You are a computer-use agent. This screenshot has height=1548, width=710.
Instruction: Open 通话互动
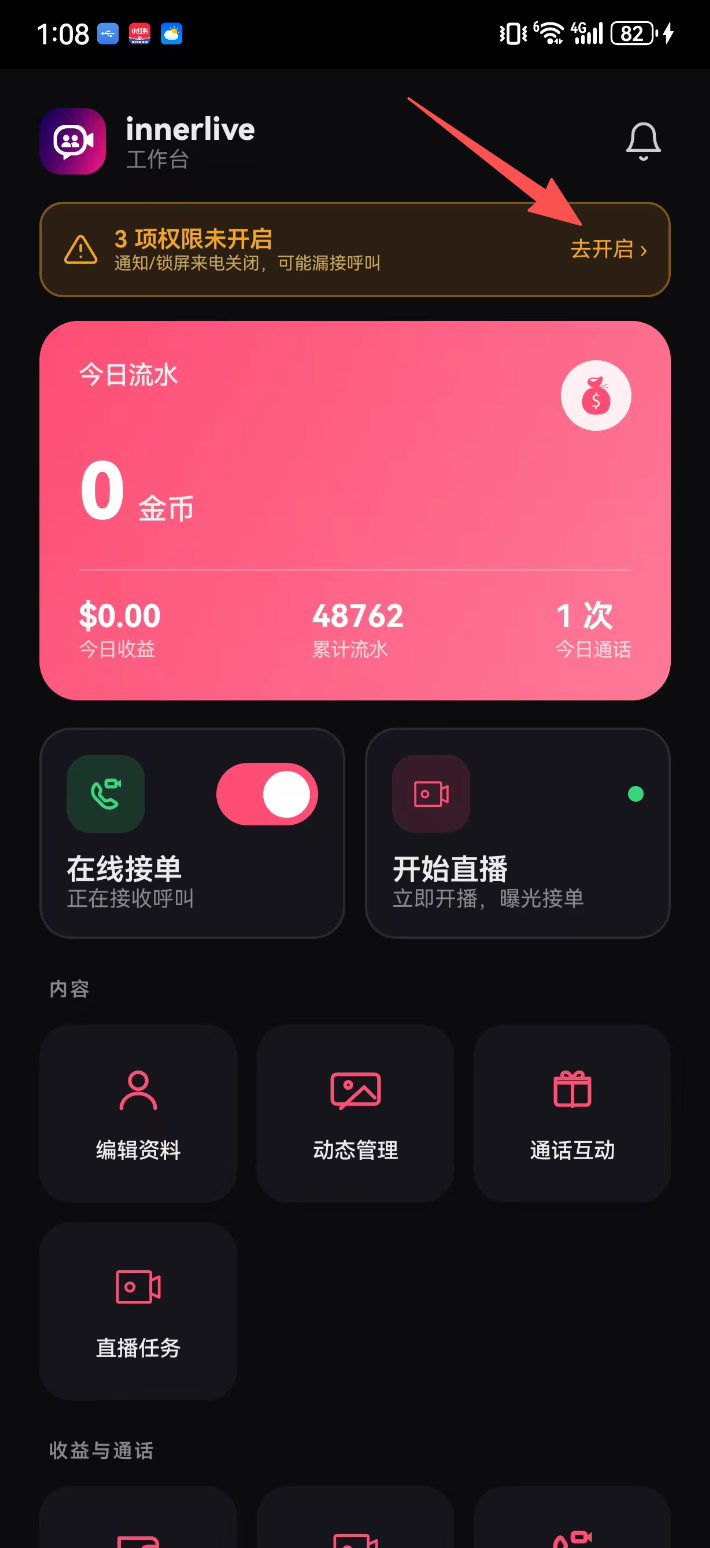572,1113
